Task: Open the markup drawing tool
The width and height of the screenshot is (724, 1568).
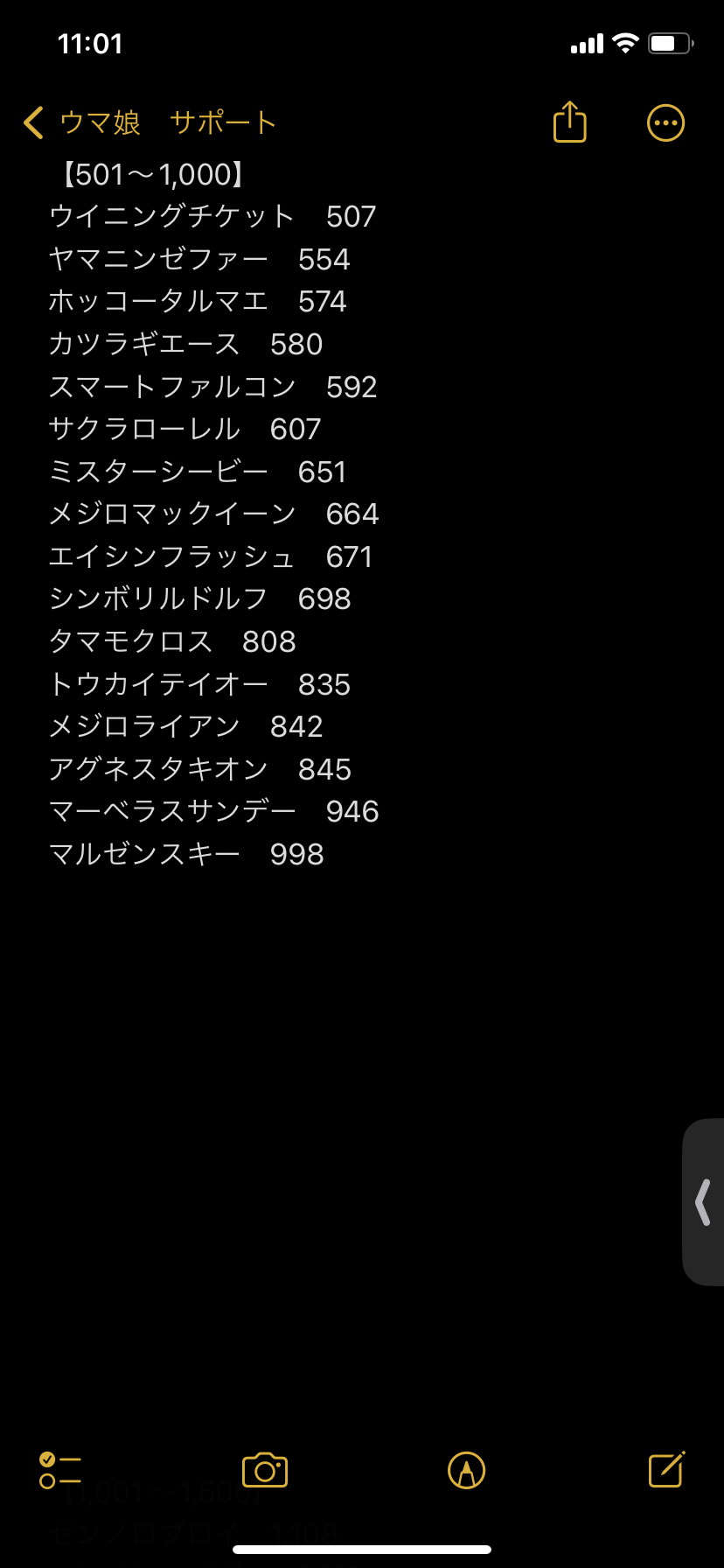Action: 466,1470
